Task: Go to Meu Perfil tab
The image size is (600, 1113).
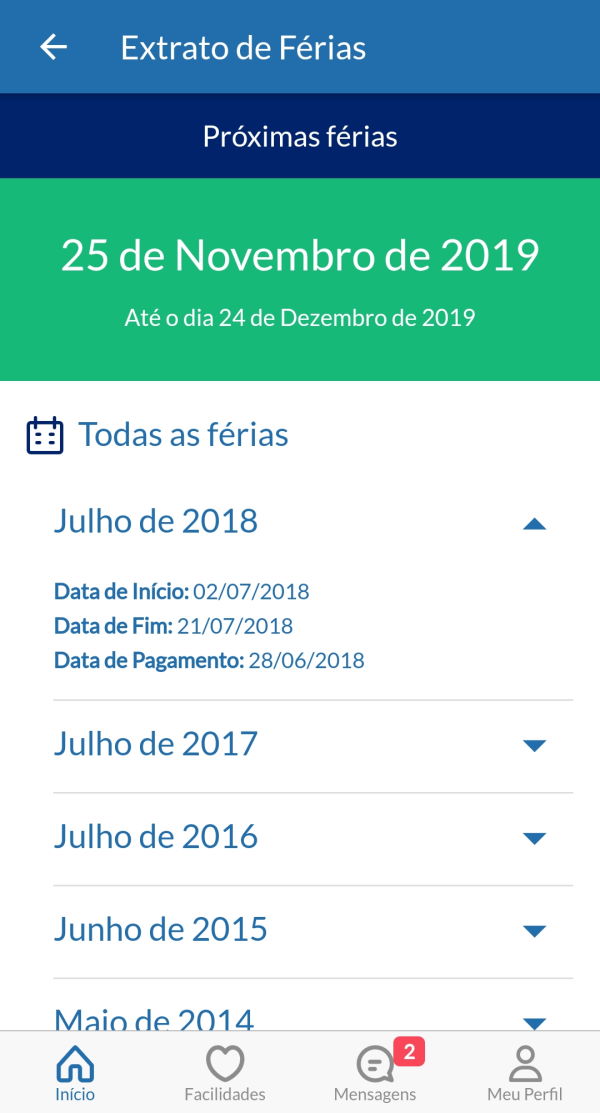Action: (x=525, y=1073)
